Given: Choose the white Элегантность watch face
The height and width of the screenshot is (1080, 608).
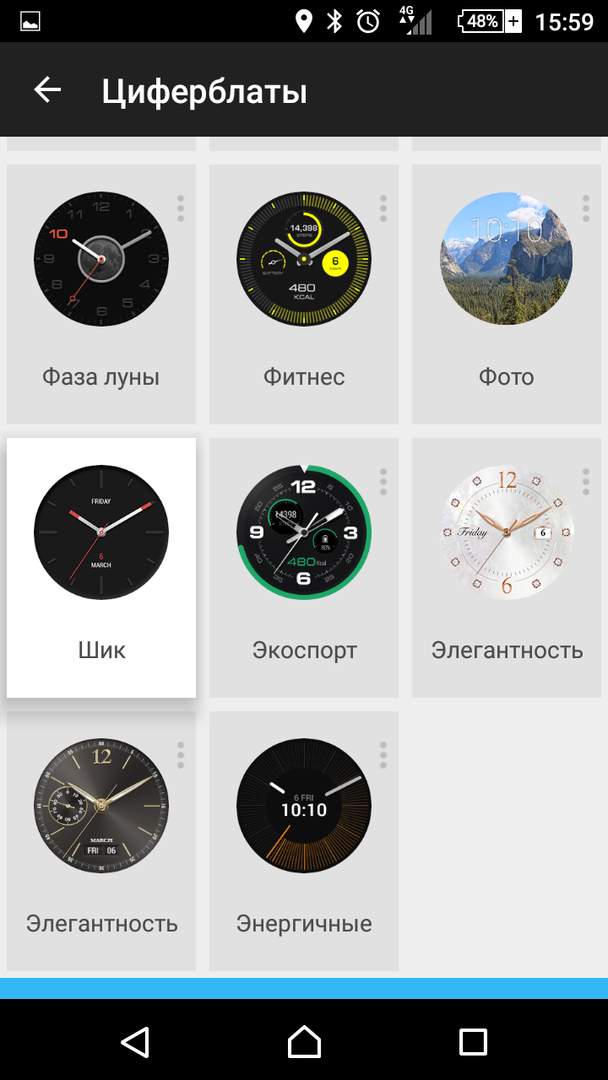Looking at the screenshot, I should pos(506,533).
